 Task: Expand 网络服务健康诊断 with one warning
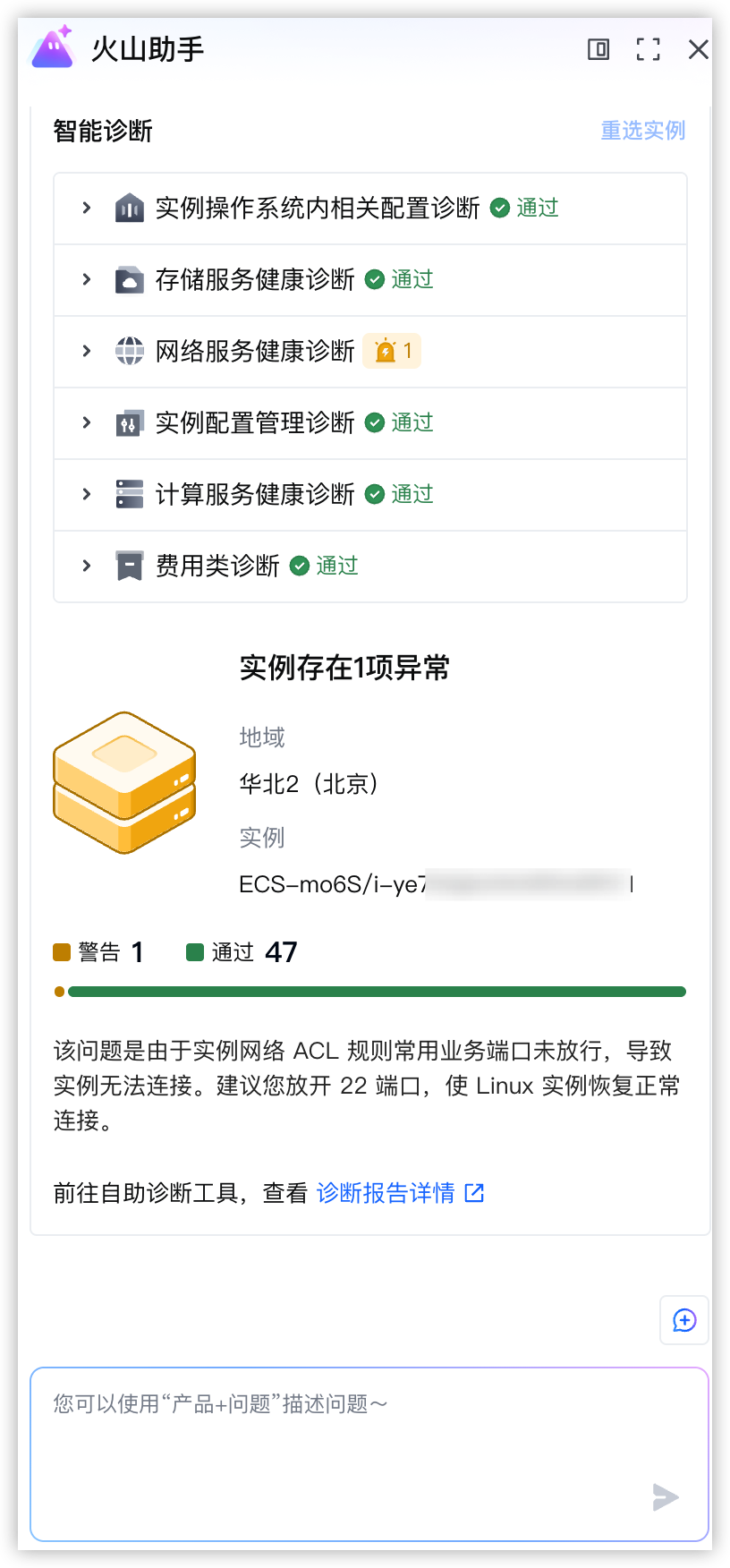click(370, 352)
